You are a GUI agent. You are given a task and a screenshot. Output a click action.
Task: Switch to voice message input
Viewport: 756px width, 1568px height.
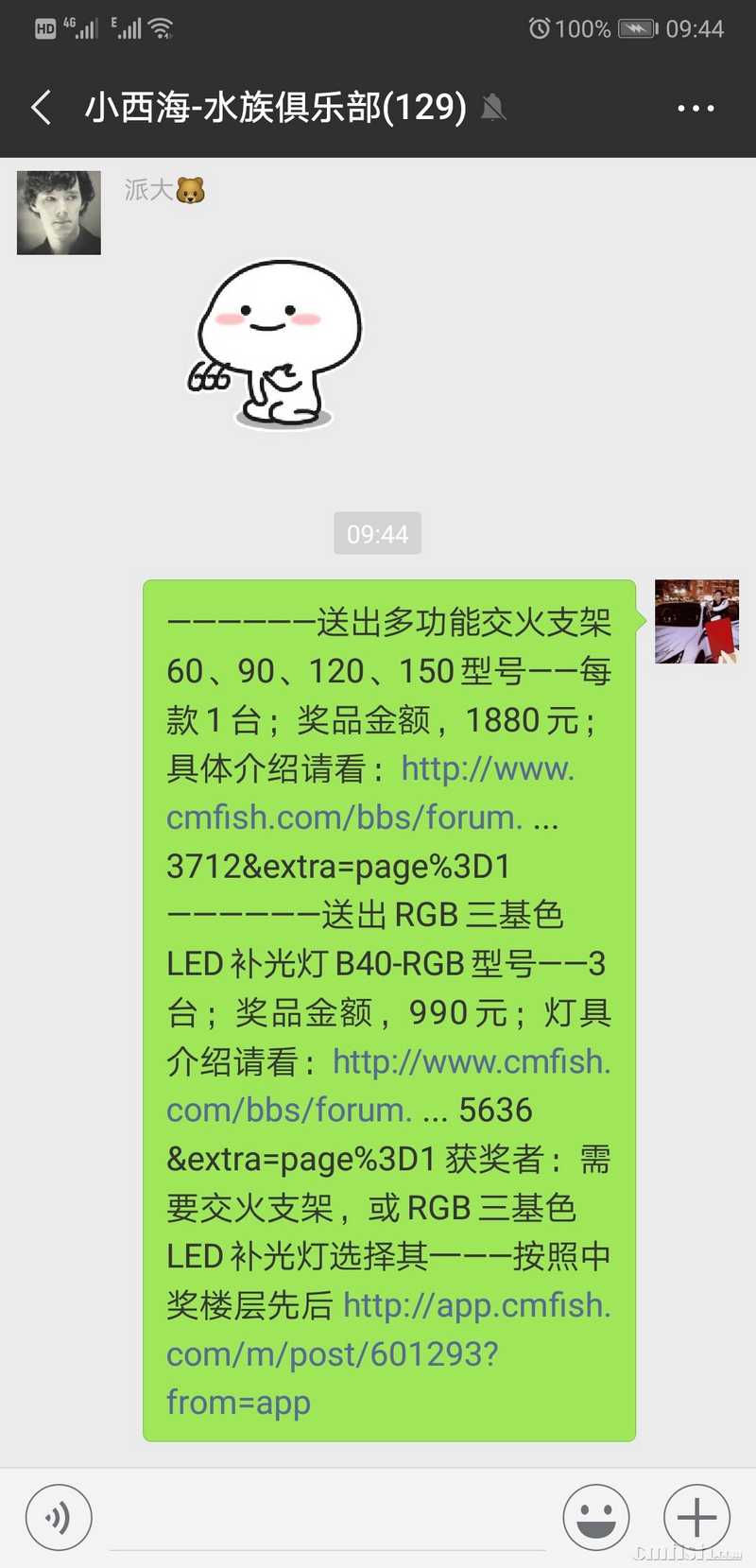pyautogui.click(x=59, y=1518)
